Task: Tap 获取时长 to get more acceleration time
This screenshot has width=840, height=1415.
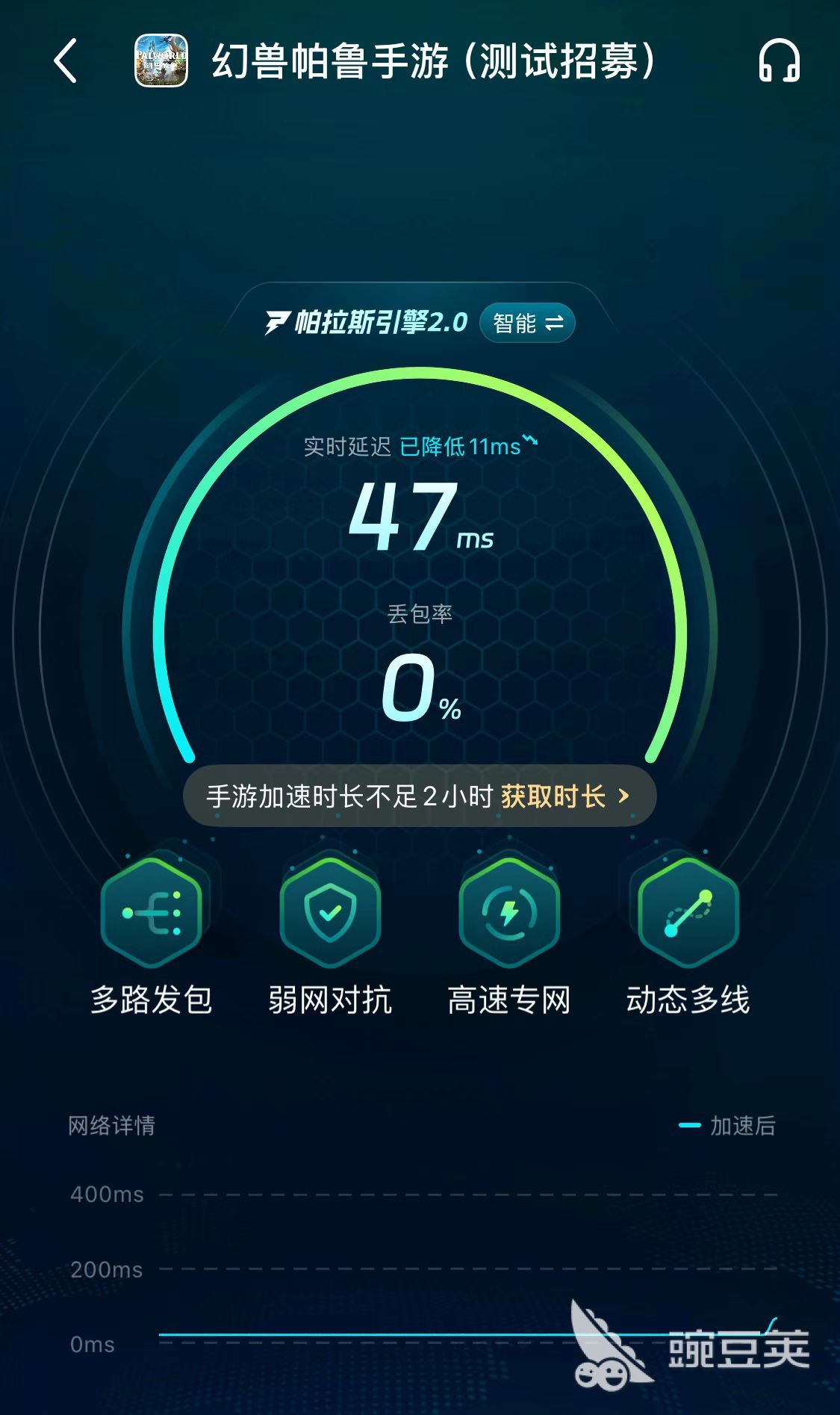Action: 564,796
